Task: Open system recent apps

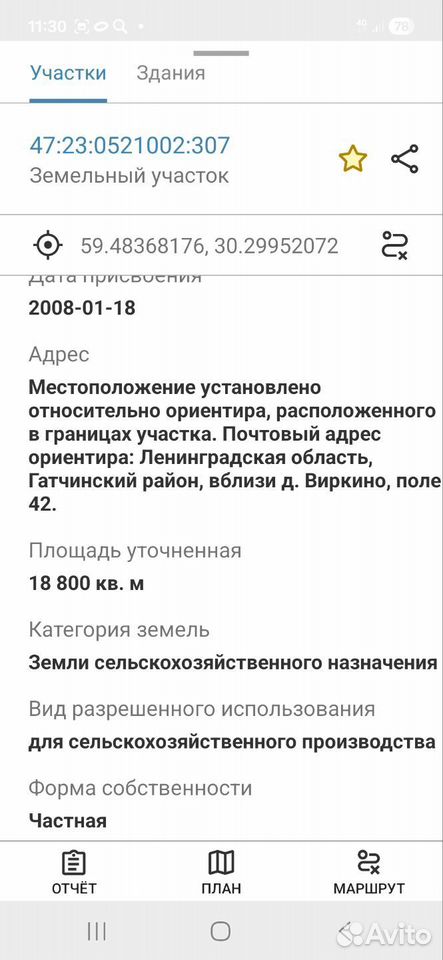Action: (x=97, y=932)
